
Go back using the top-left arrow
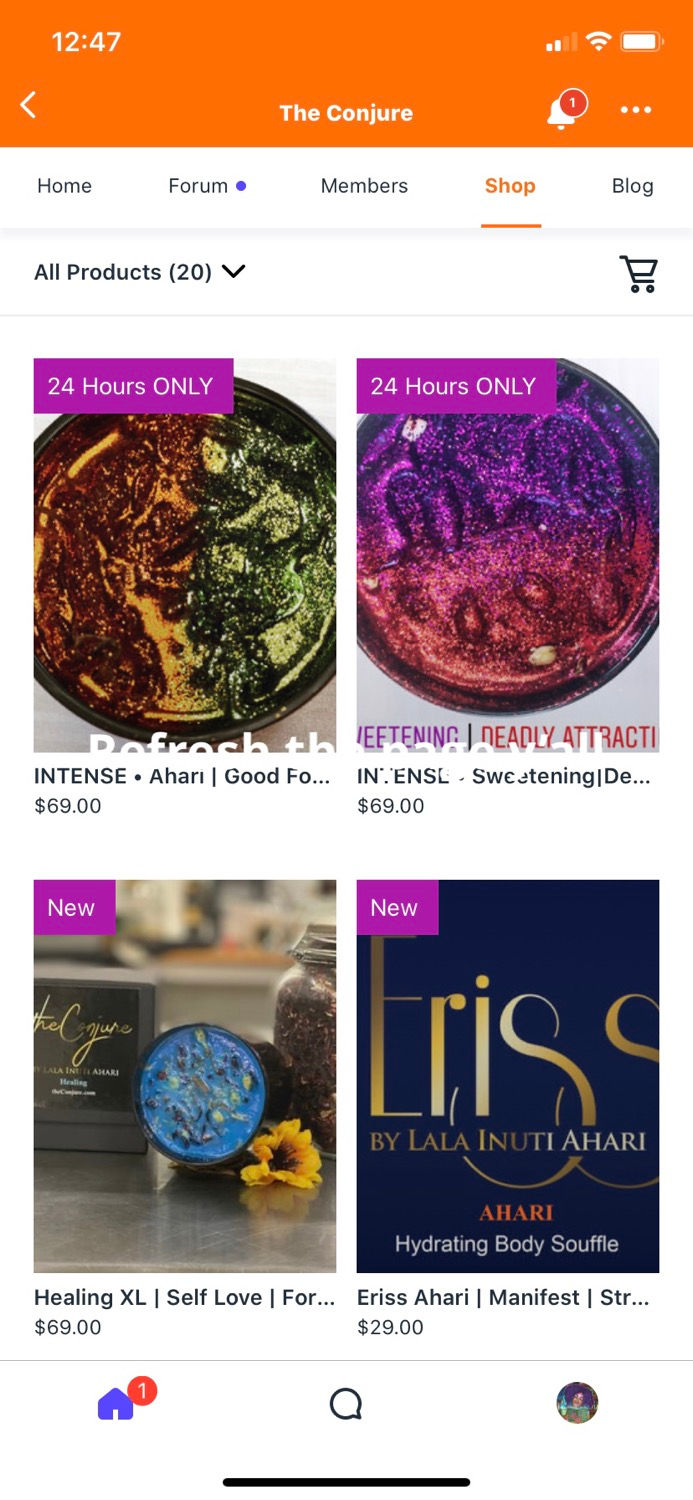click(29, 105)
